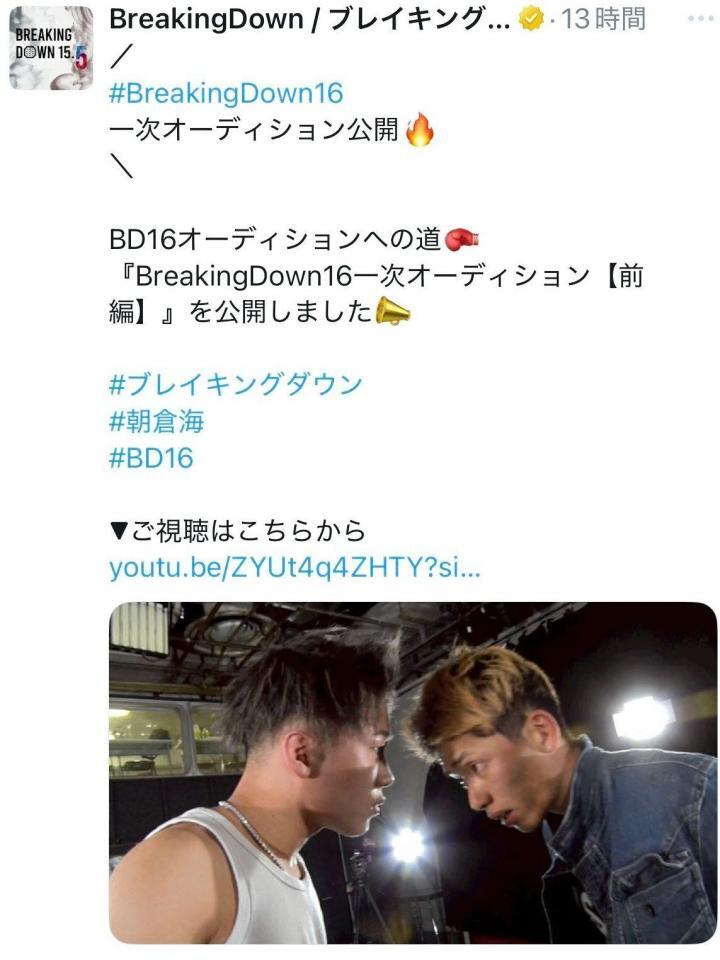Screen dimensions: 720x960
Task: Open the #朝倉海 hashtag
Action: coord(157,421)
